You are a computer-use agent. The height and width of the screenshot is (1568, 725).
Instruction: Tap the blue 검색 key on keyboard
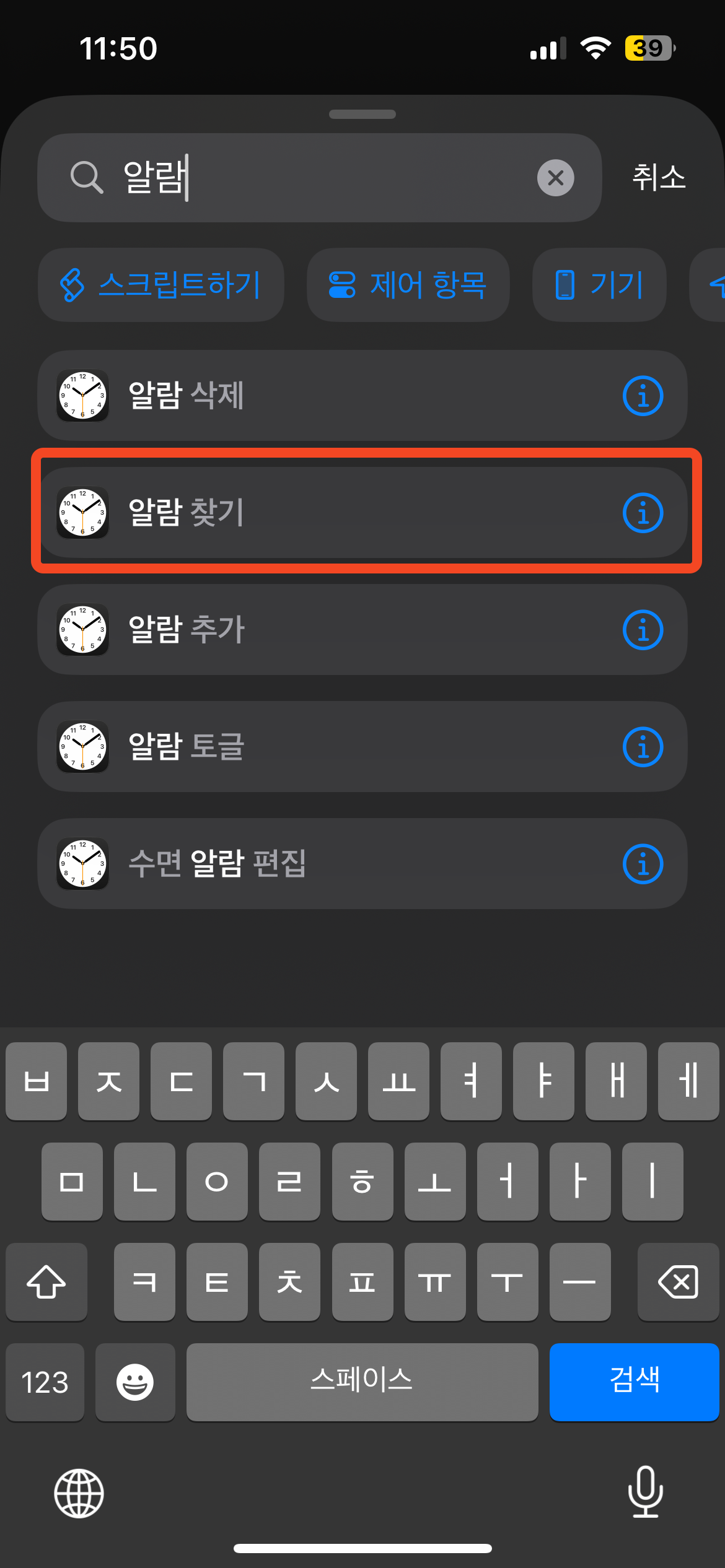(x=634, y=1382)
